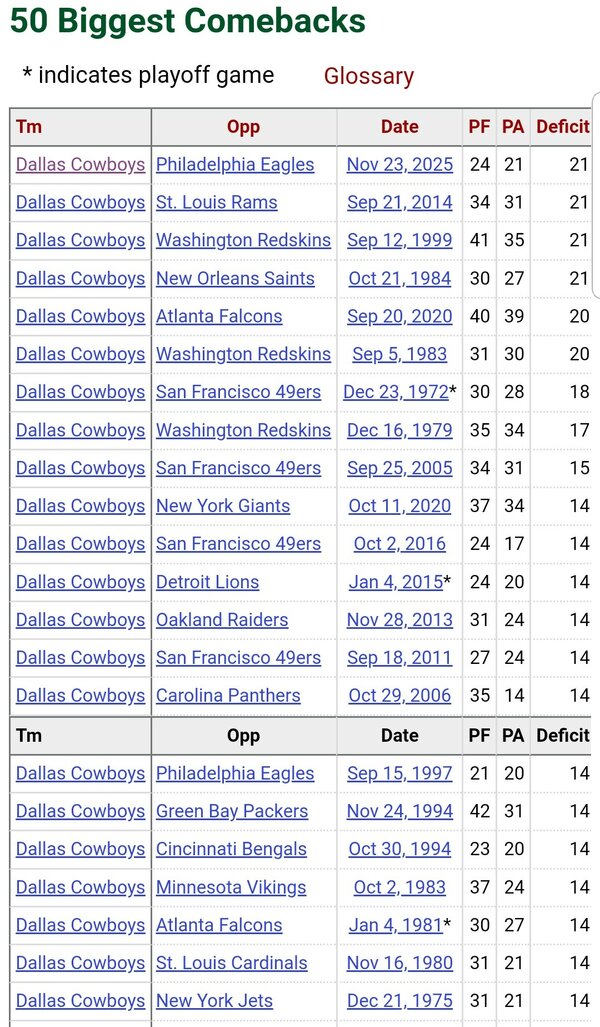Open the Cincinnati Bengals link
The width and height of the screenshot is (600, 1027).
pos(231,850)
